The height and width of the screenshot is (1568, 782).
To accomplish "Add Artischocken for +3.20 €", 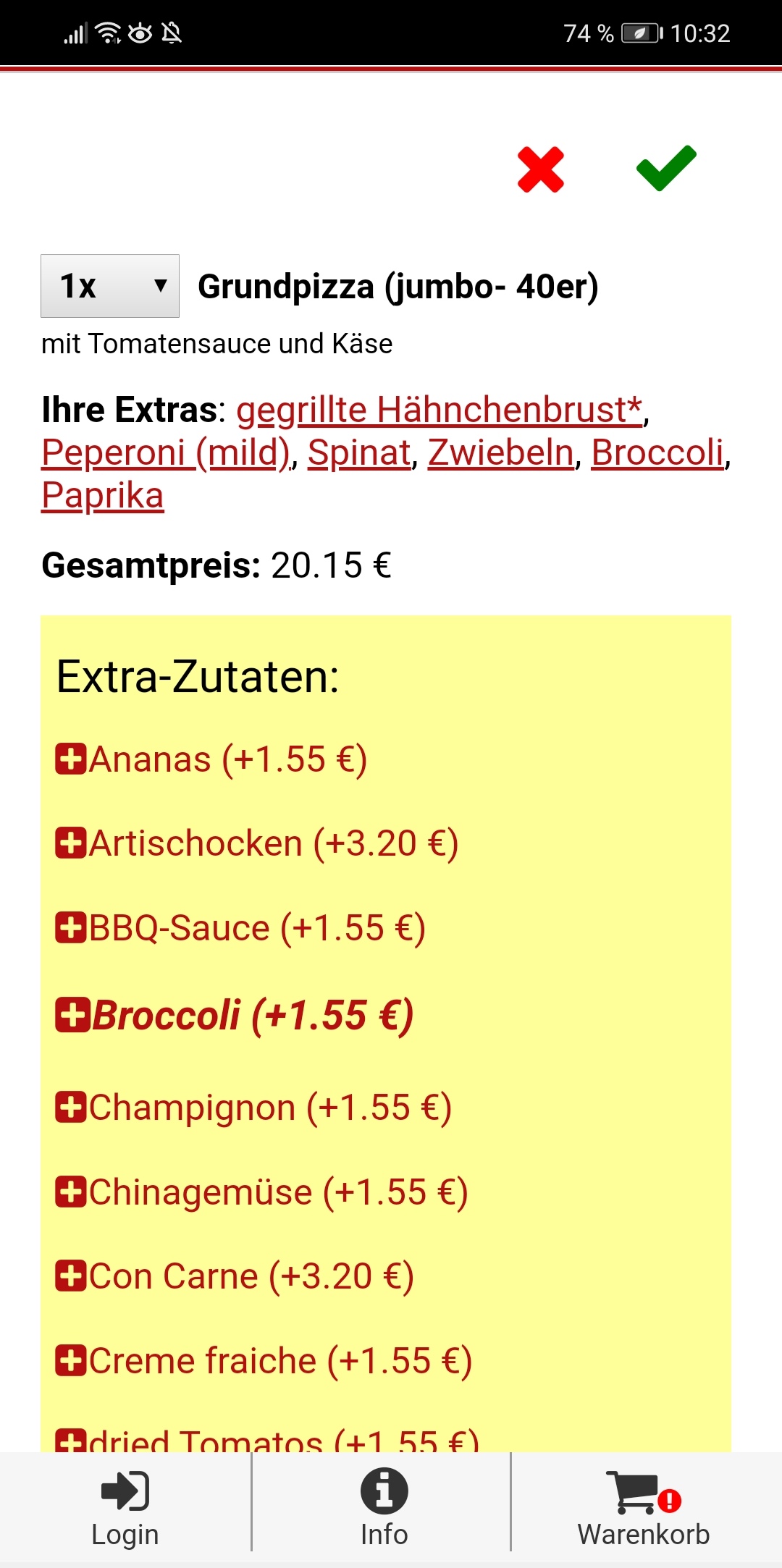I will (257, 843).
